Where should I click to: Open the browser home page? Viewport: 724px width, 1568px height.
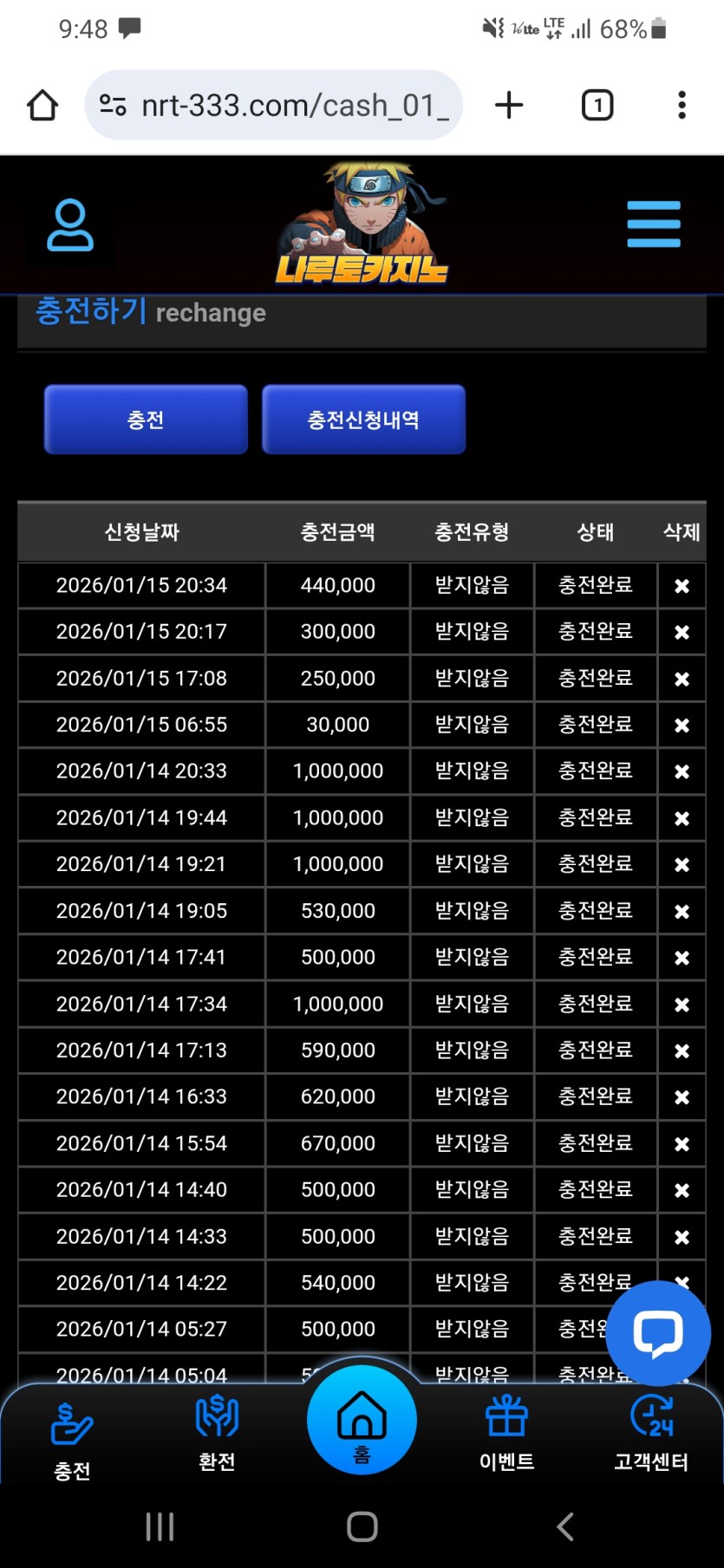click(x=42, y=106)
